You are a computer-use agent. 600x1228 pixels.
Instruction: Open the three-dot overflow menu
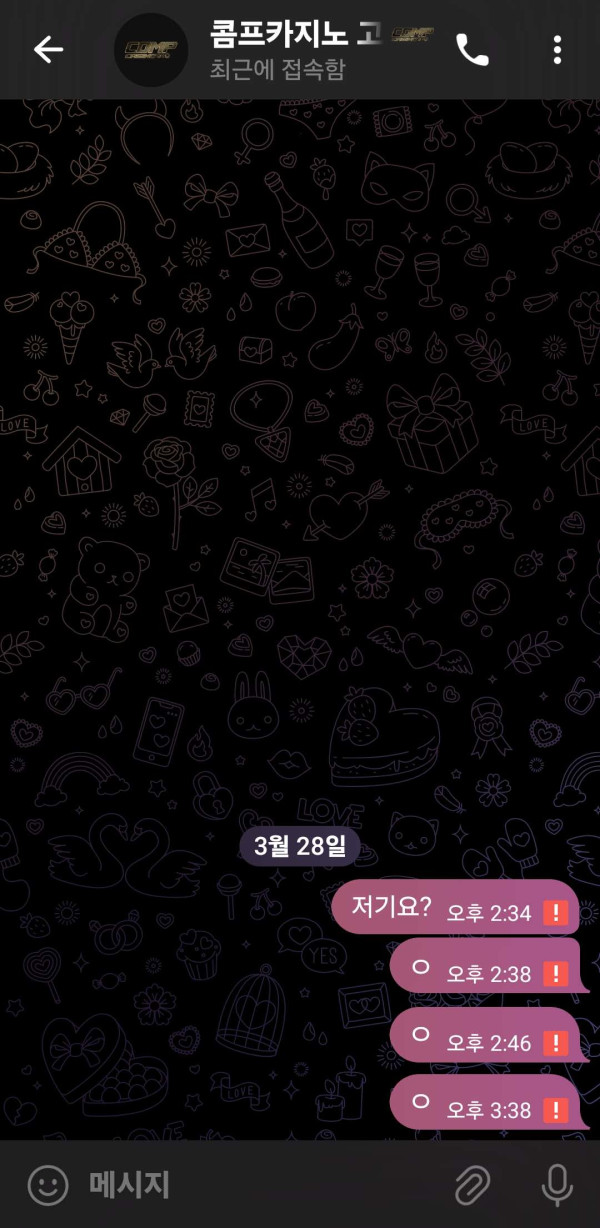tap(557, 50)
